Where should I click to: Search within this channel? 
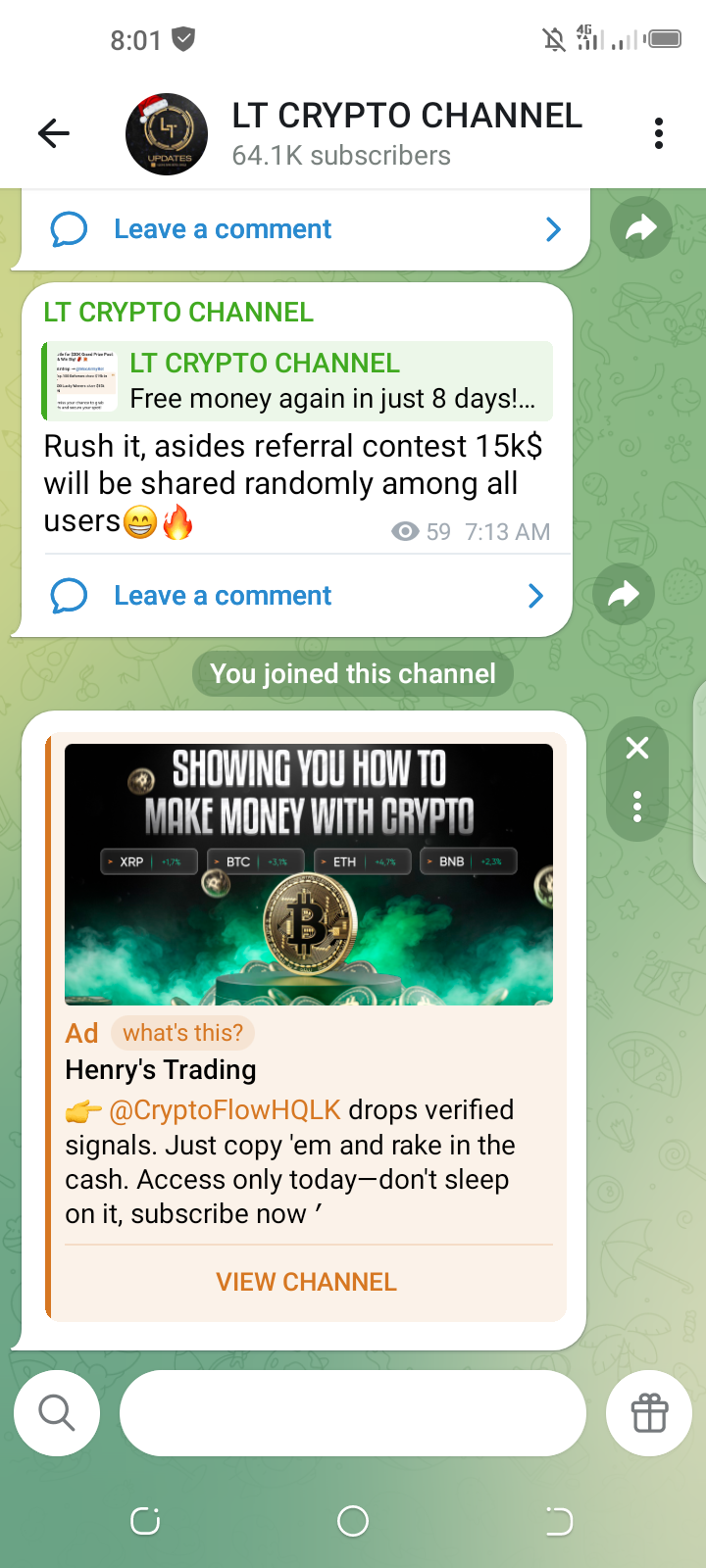click(57, 1413)
